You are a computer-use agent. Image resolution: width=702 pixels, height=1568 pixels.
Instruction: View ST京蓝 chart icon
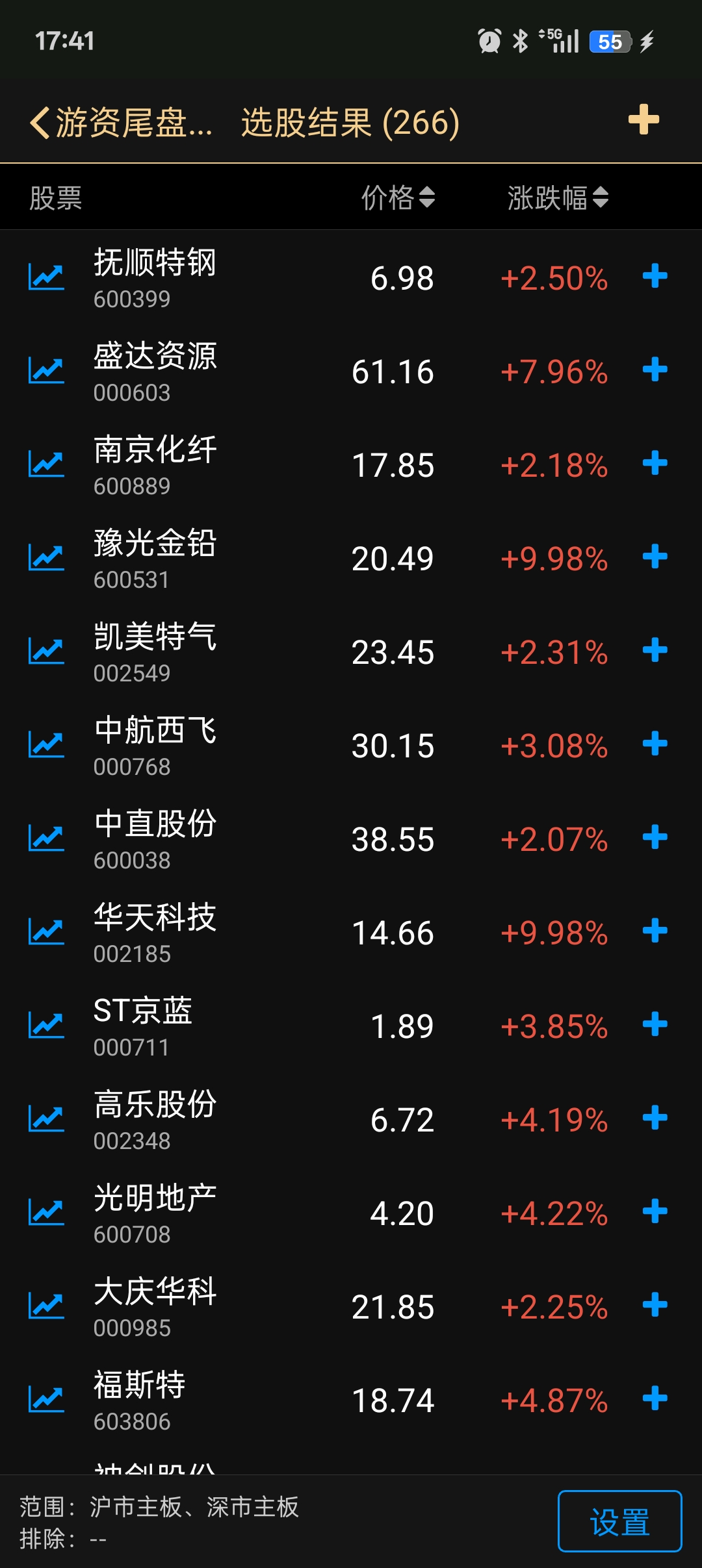pyautogui.click(x=46, y=1026)
